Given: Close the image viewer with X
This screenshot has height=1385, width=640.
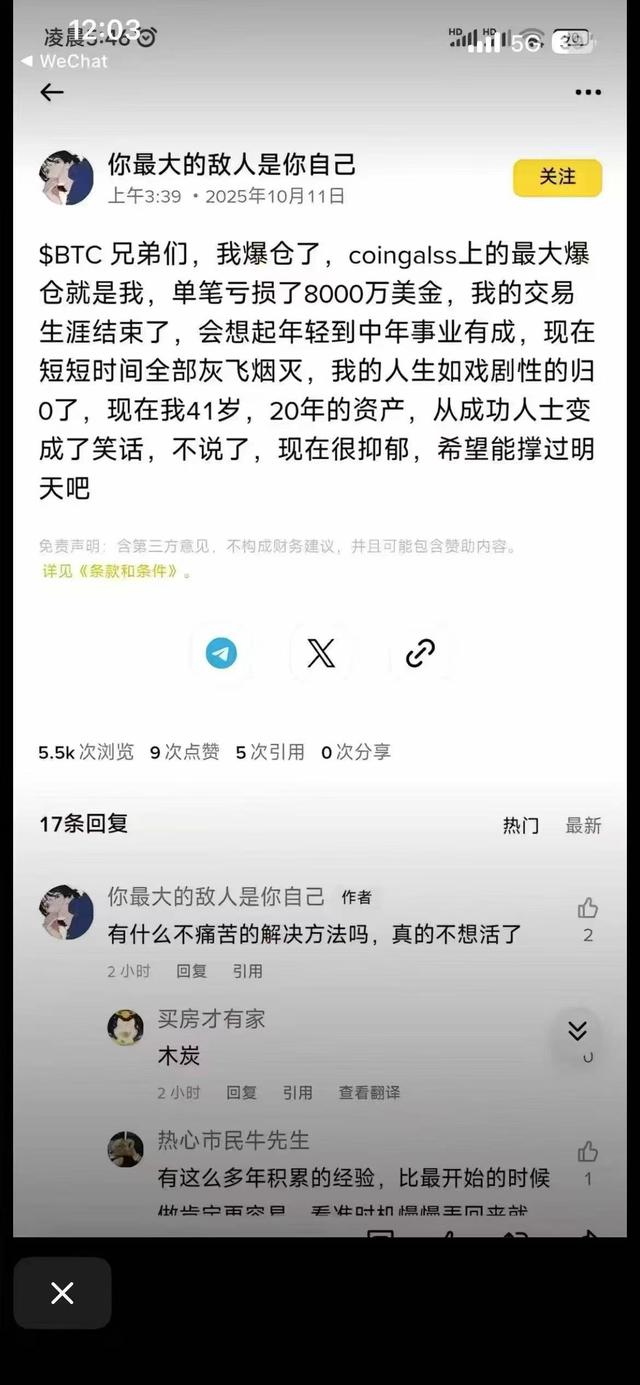Looking at the screenshot, I should 62,1293.
